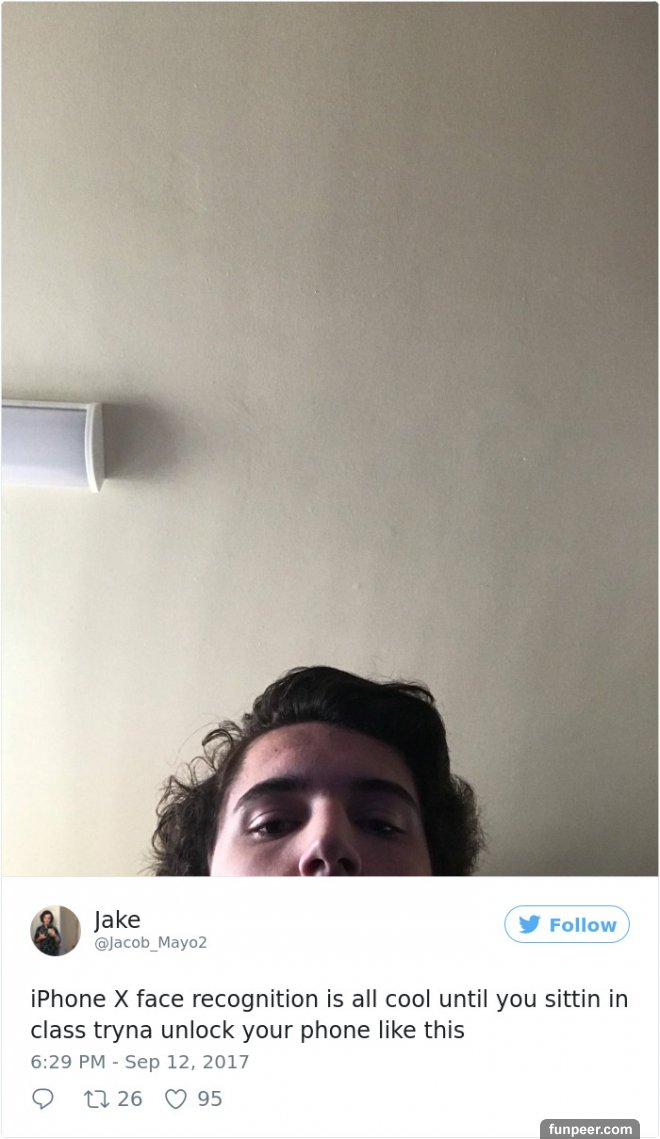Open the @Jacob_Mayo2 profile handle
This screenshot has height=1139, width=660.
click(x=150, y=942)
